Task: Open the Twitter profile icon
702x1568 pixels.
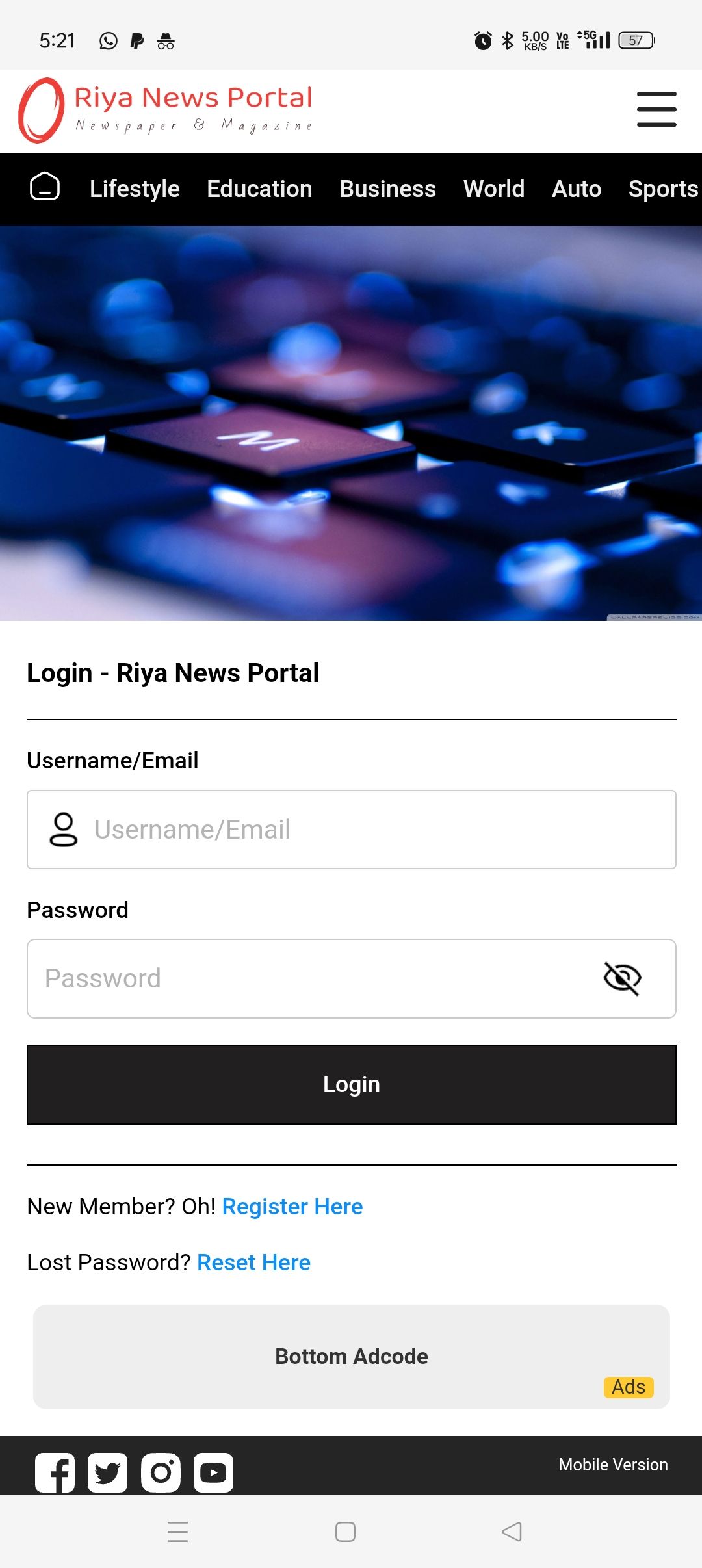Action: (107, 1472)
